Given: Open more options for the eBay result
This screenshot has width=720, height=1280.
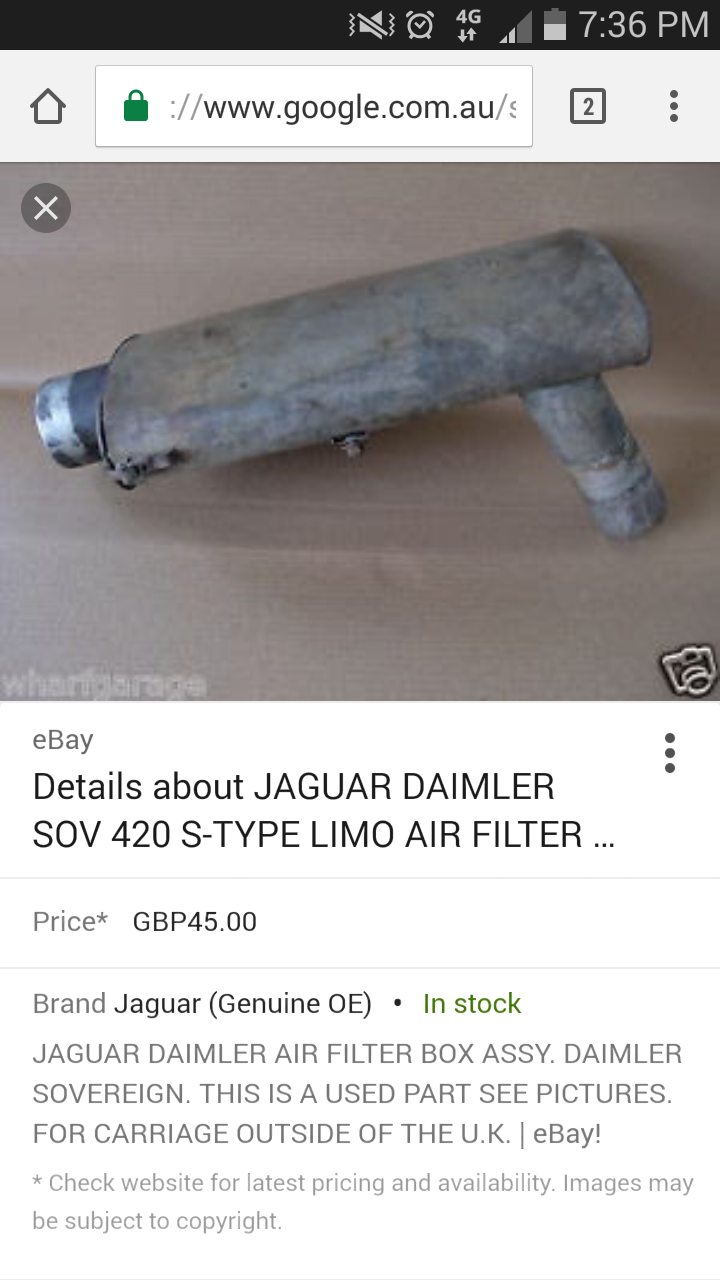Looking at the screenshot, I should coord(669,753).
